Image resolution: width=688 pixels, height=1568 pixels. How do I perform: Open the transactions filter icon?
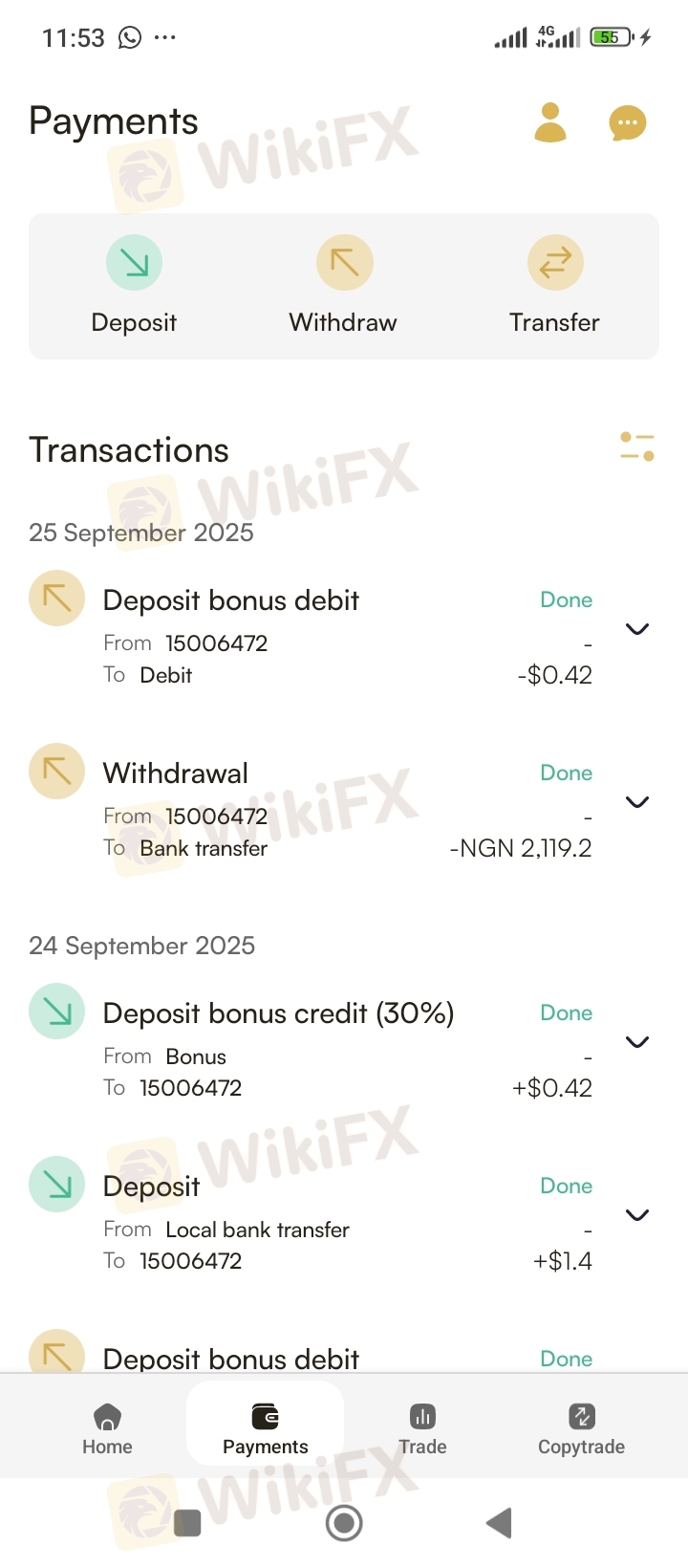pos(636,446)
